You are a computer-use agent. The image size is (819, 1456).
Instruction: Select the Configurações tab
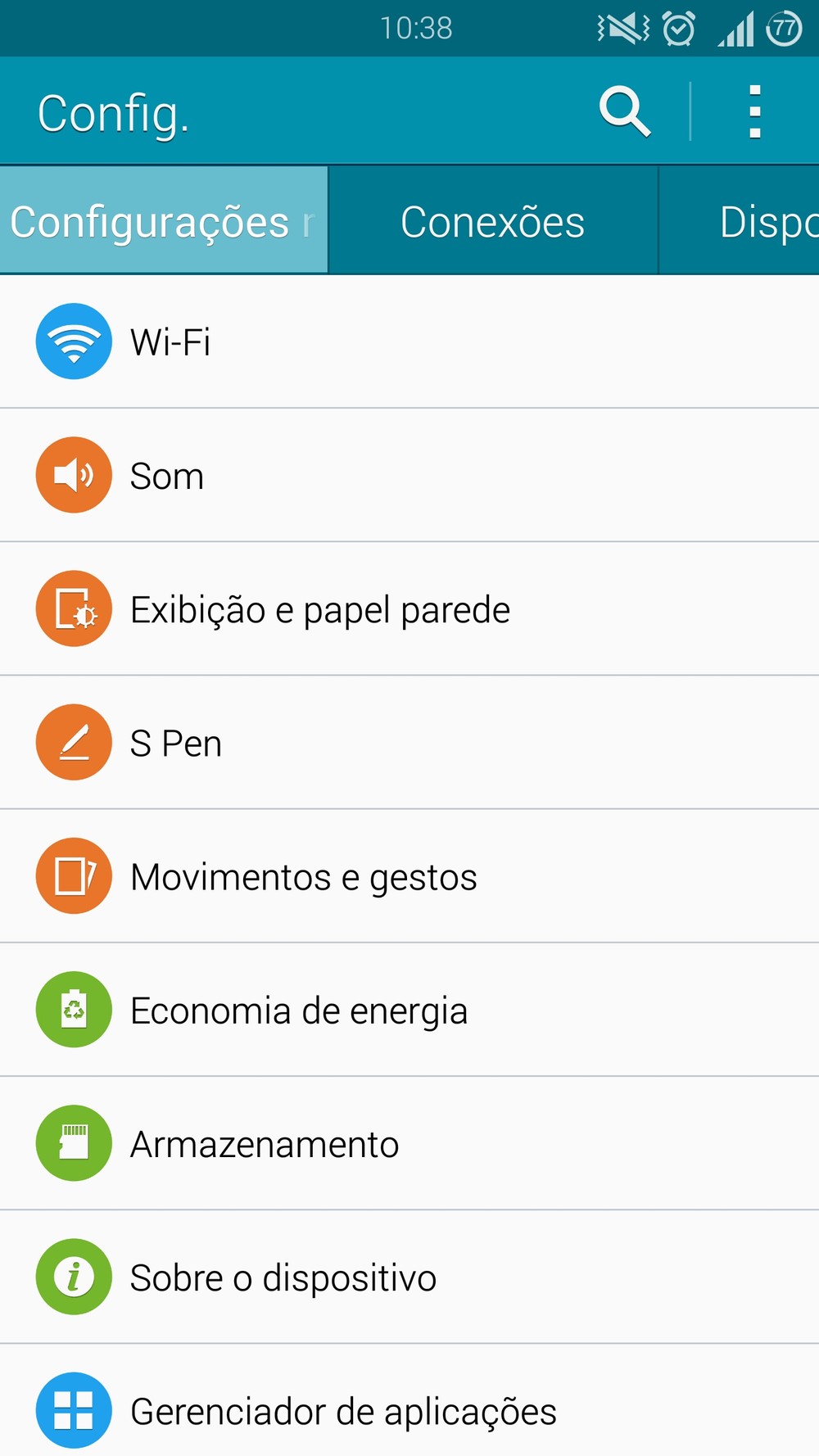(x=164, y=221)
